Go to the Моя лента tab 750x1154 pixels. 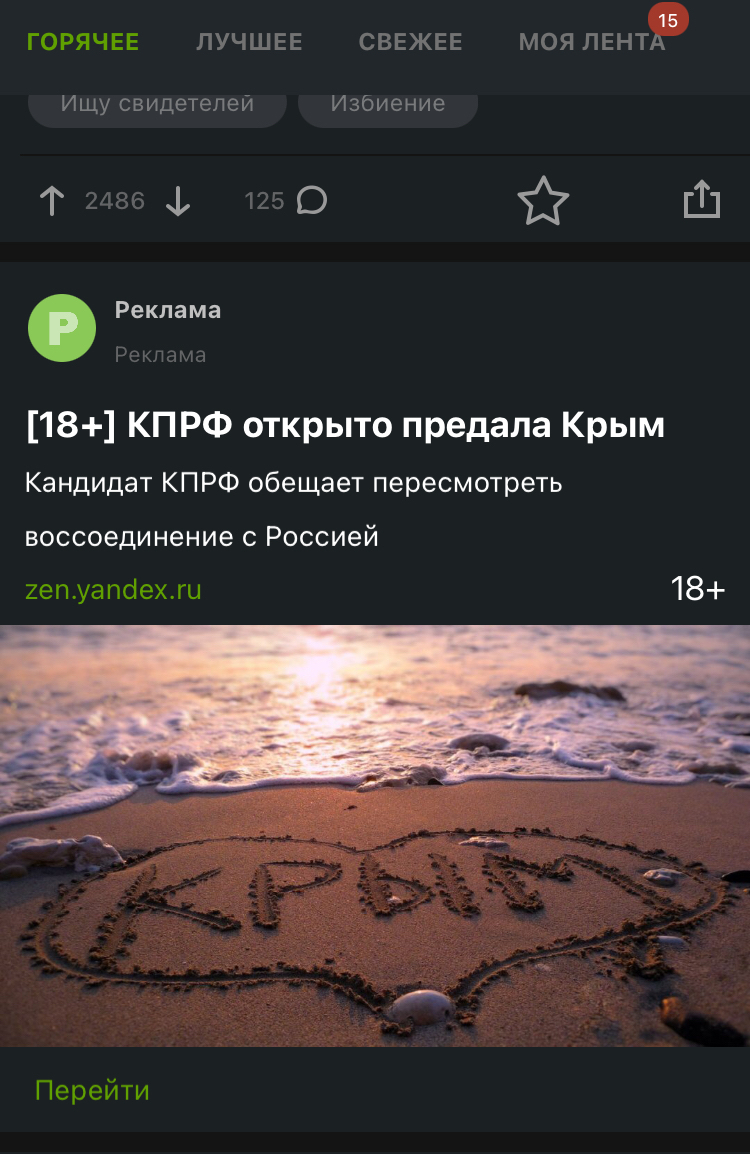(x=591, y=42)
